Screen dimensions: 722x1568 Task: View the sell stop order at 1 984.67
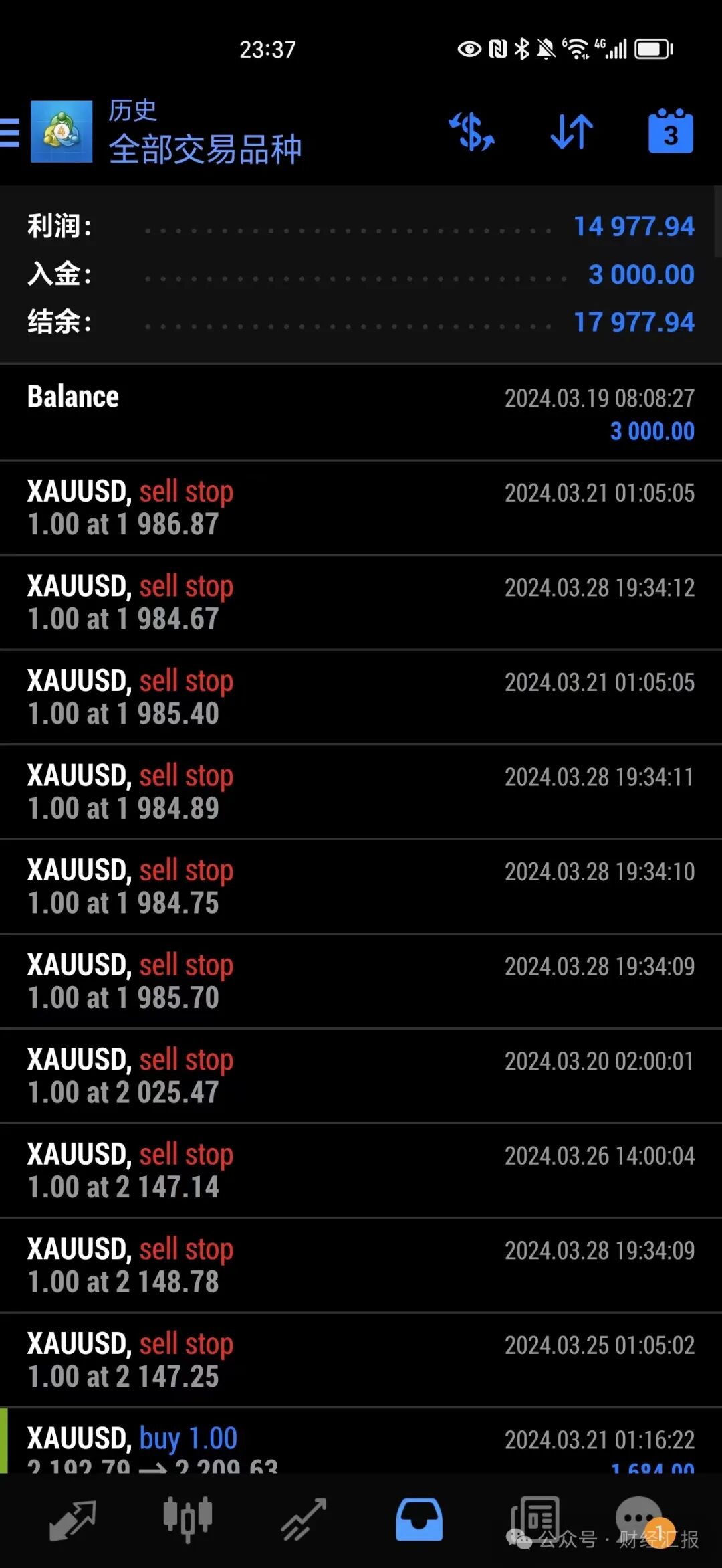click(361, 603)
